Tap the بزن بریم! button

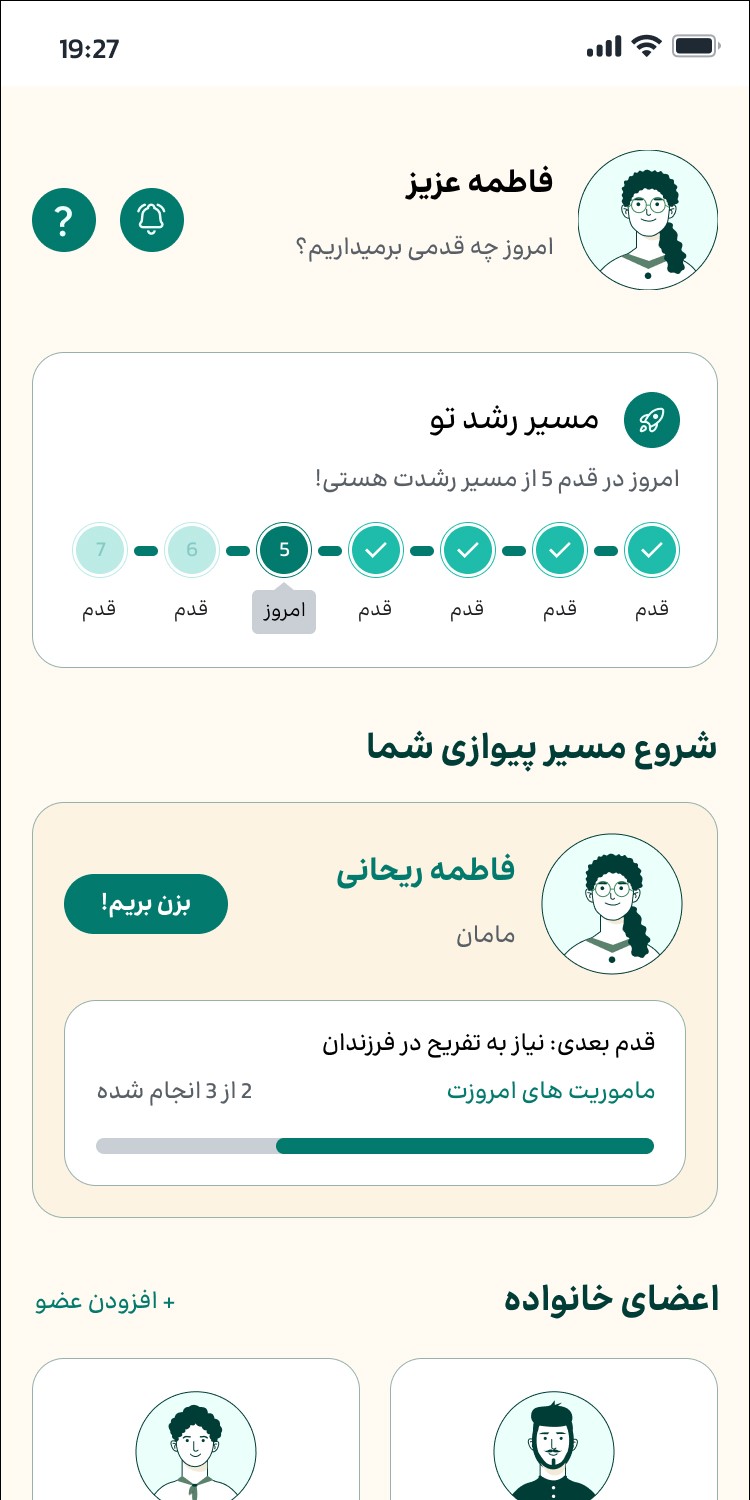[146, 904]
